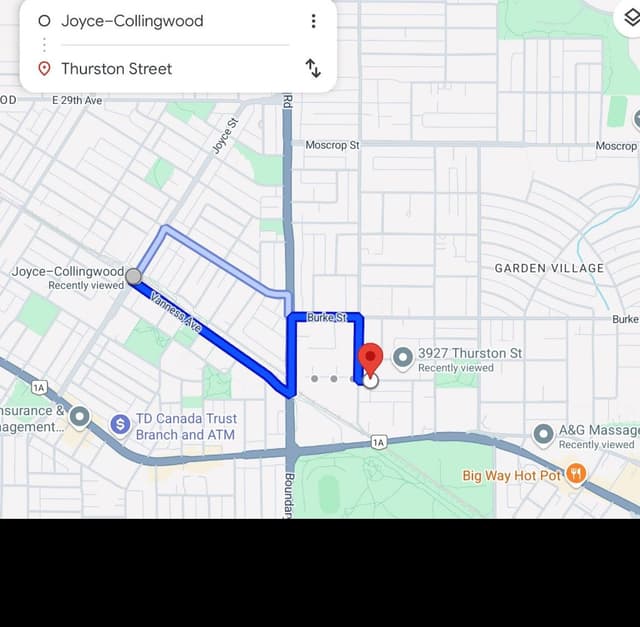Image resolution: width=640 pixels, height=627 pixels.
Task: Open the Insurance & management place marker
Action: (79, 416)
